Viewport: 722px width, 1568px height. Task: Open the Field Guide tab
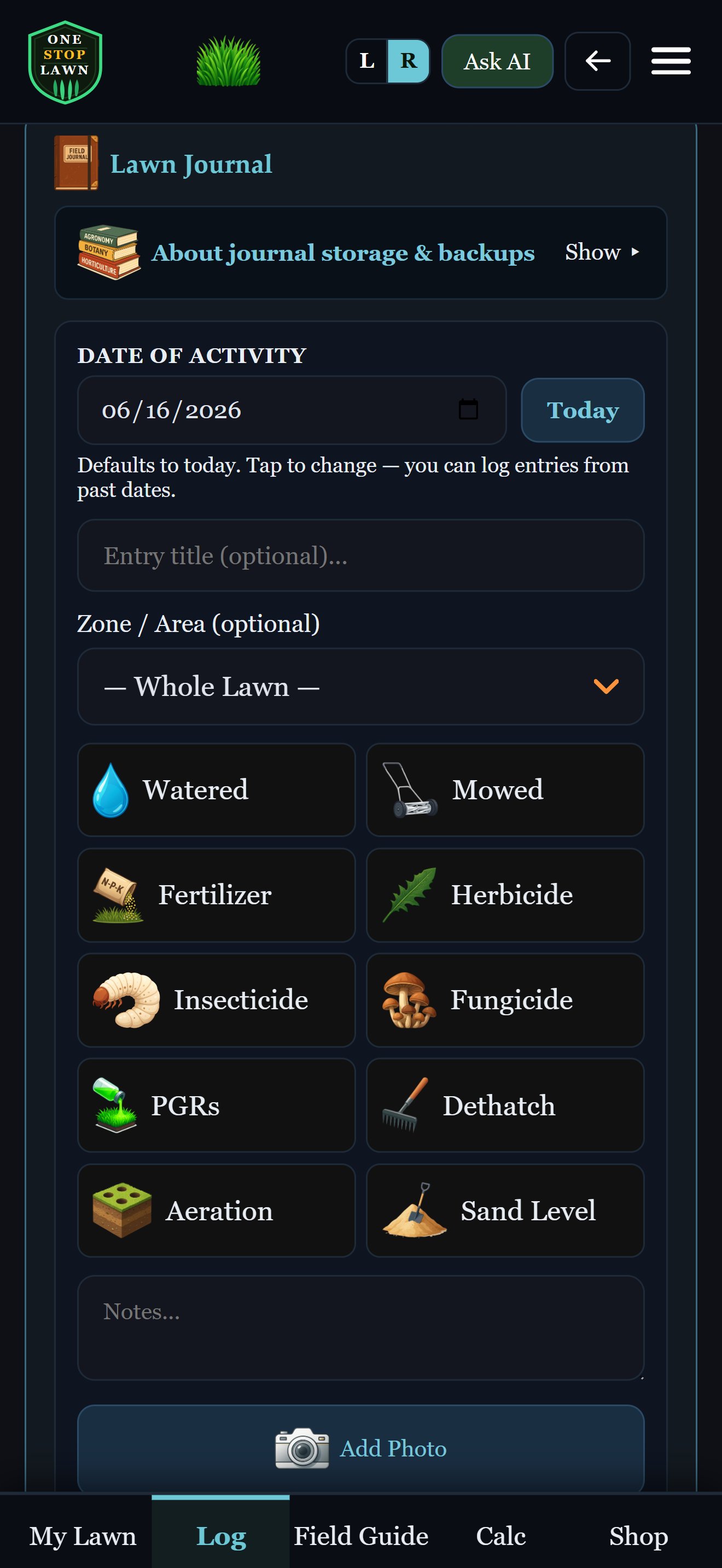coord(360,1535)
